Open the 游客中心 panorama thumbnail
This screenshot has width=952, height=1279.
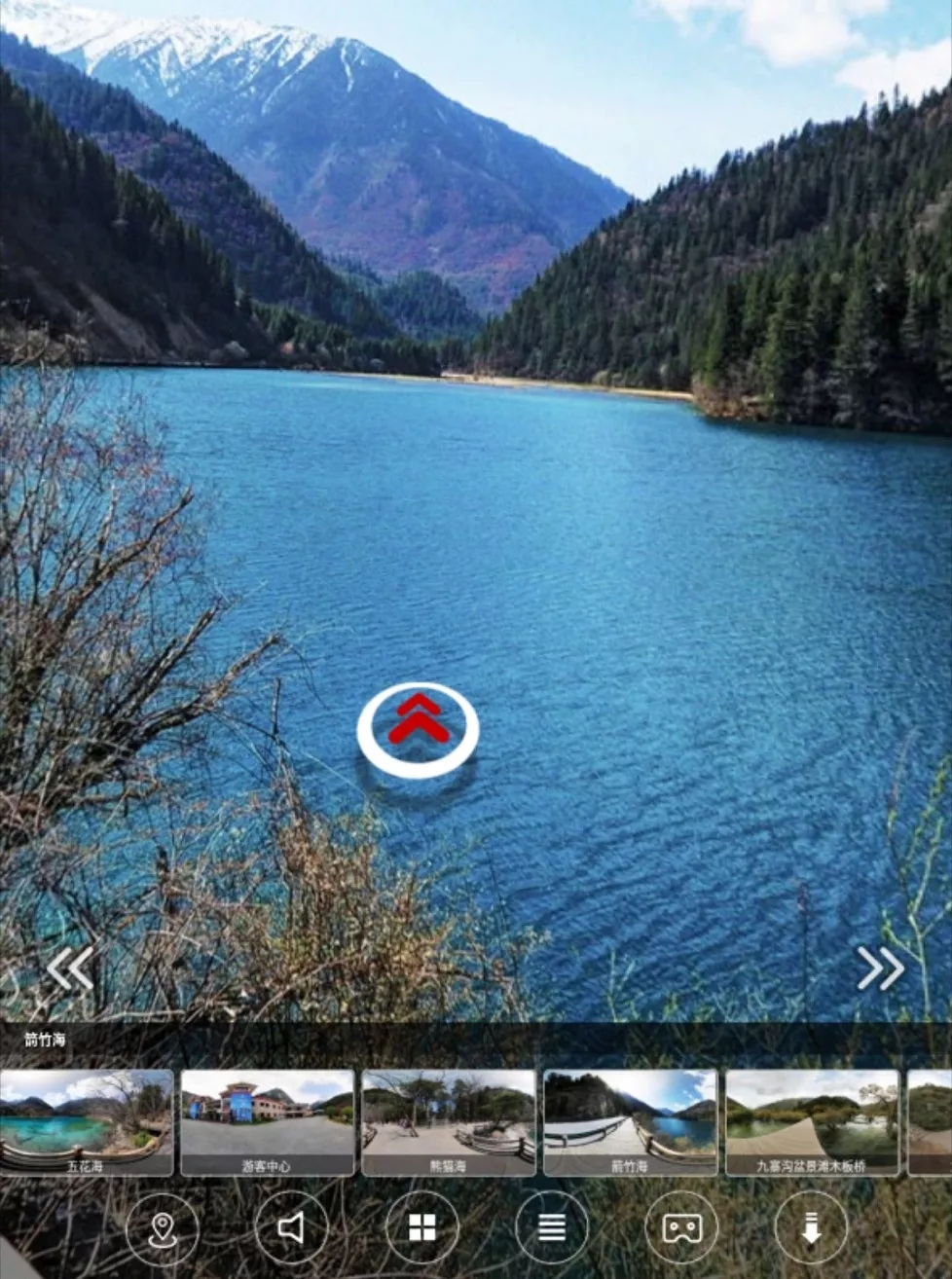pos(267,1121)
